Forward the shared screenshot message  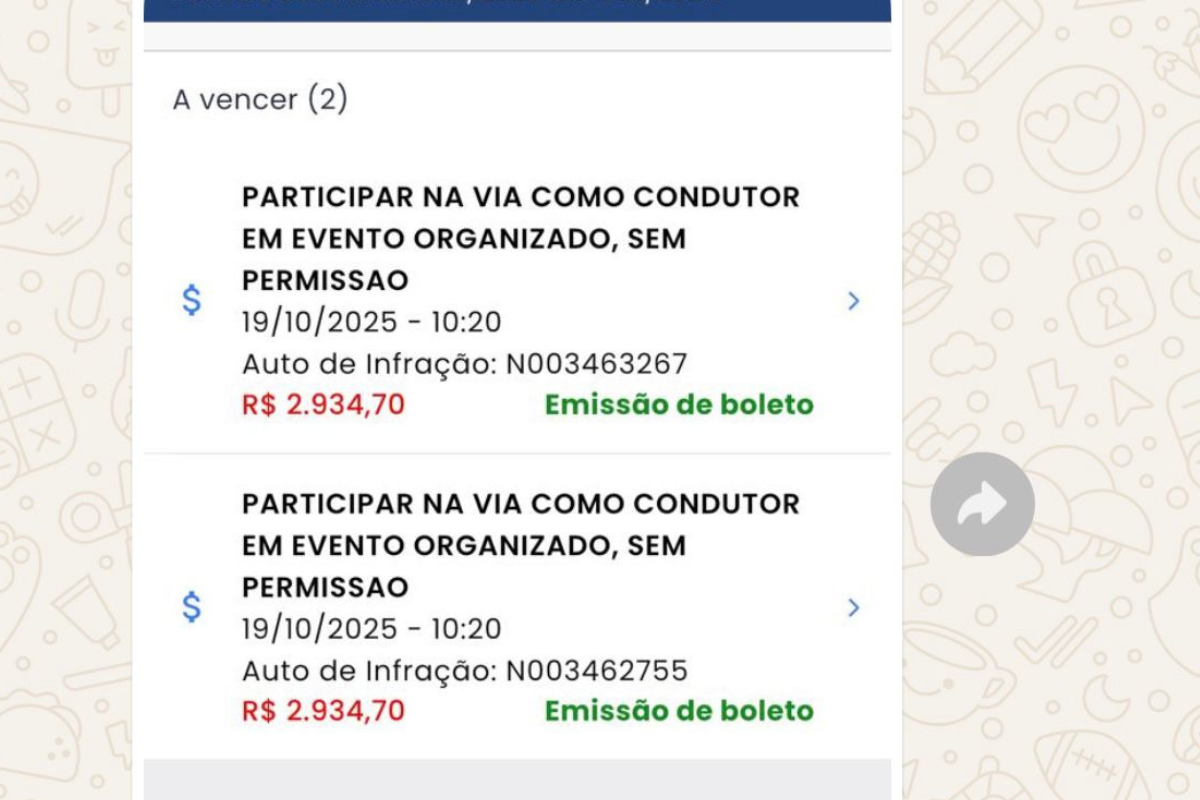(x=982, y=504)
